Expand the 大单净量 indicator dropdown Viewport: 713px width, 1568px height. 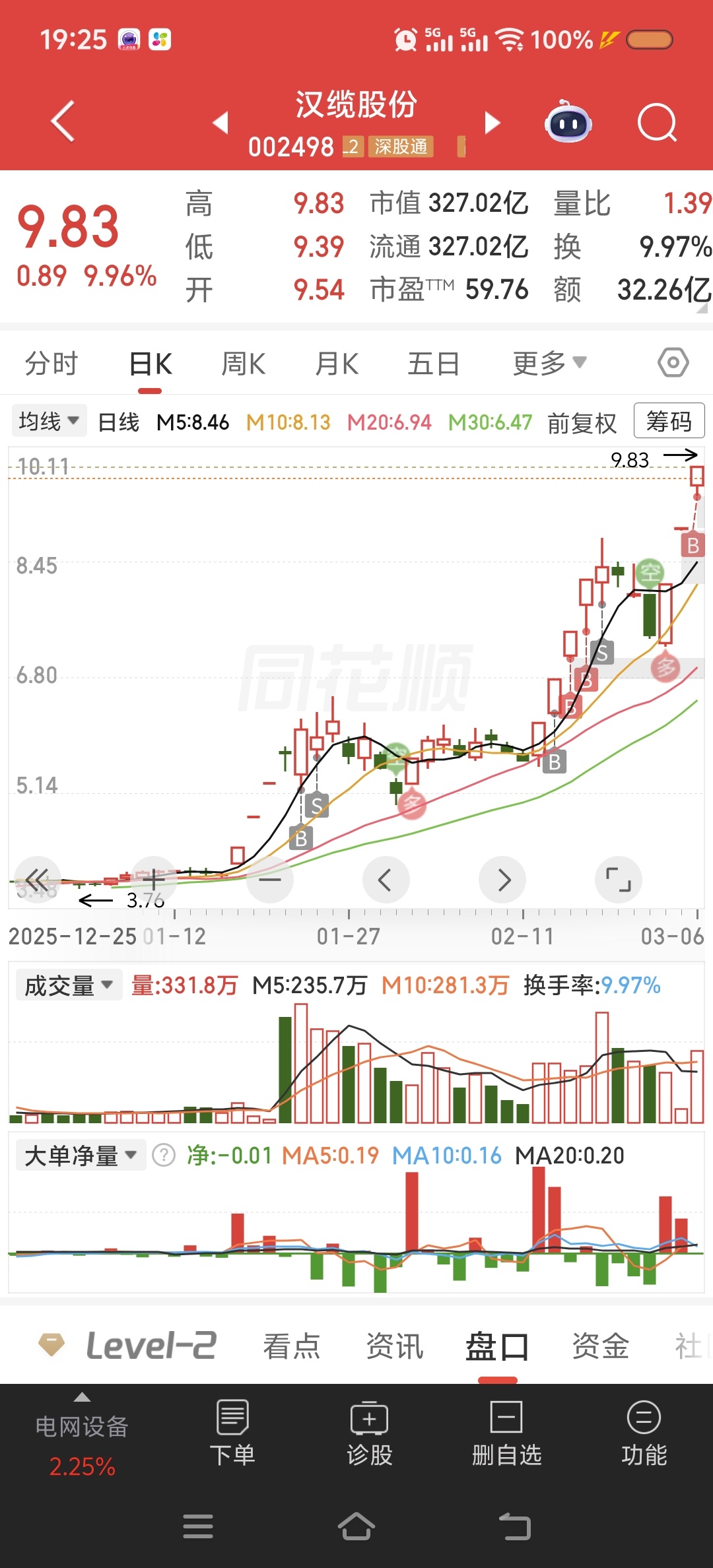coord(80,1156)
